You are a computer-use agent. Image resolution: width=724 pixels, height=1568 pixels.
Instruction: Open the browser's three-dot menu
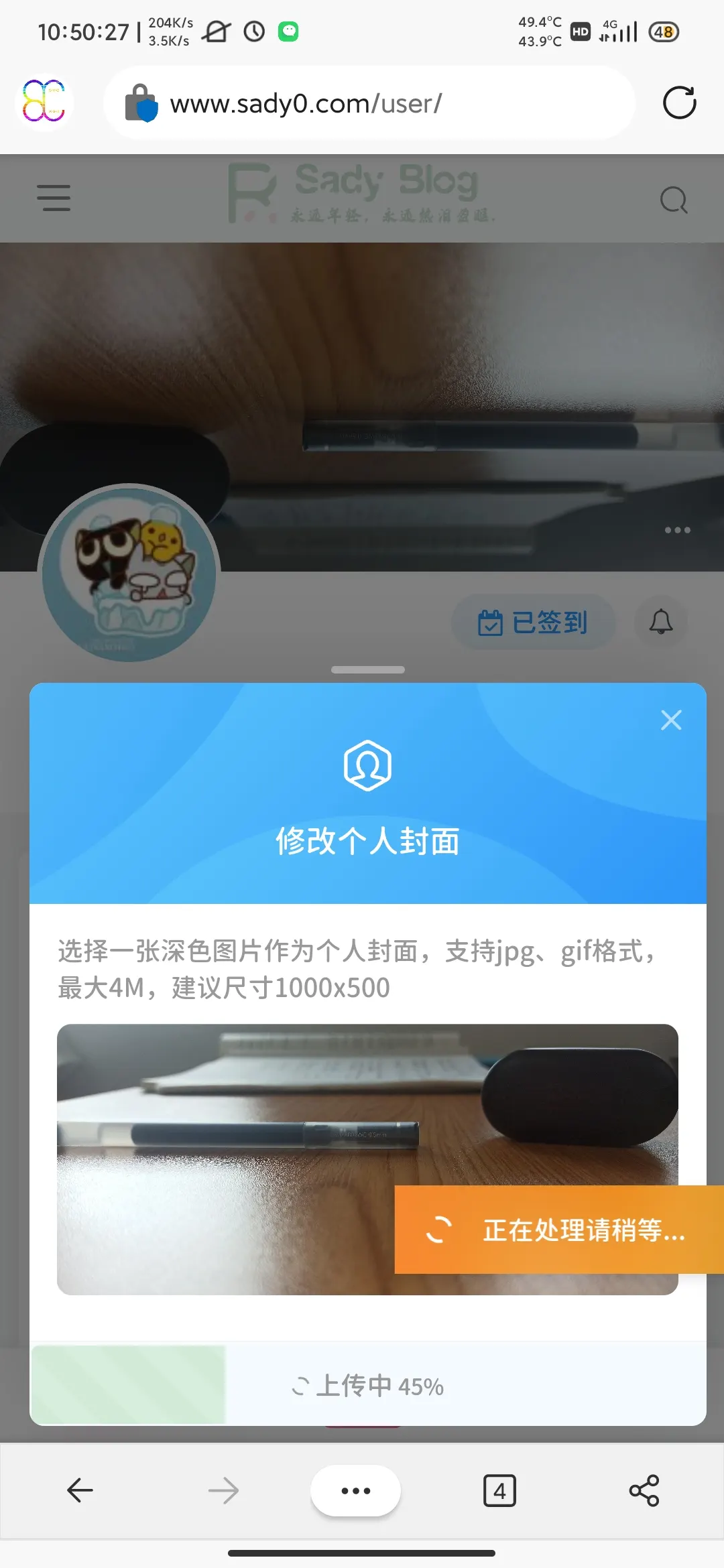355,1491
